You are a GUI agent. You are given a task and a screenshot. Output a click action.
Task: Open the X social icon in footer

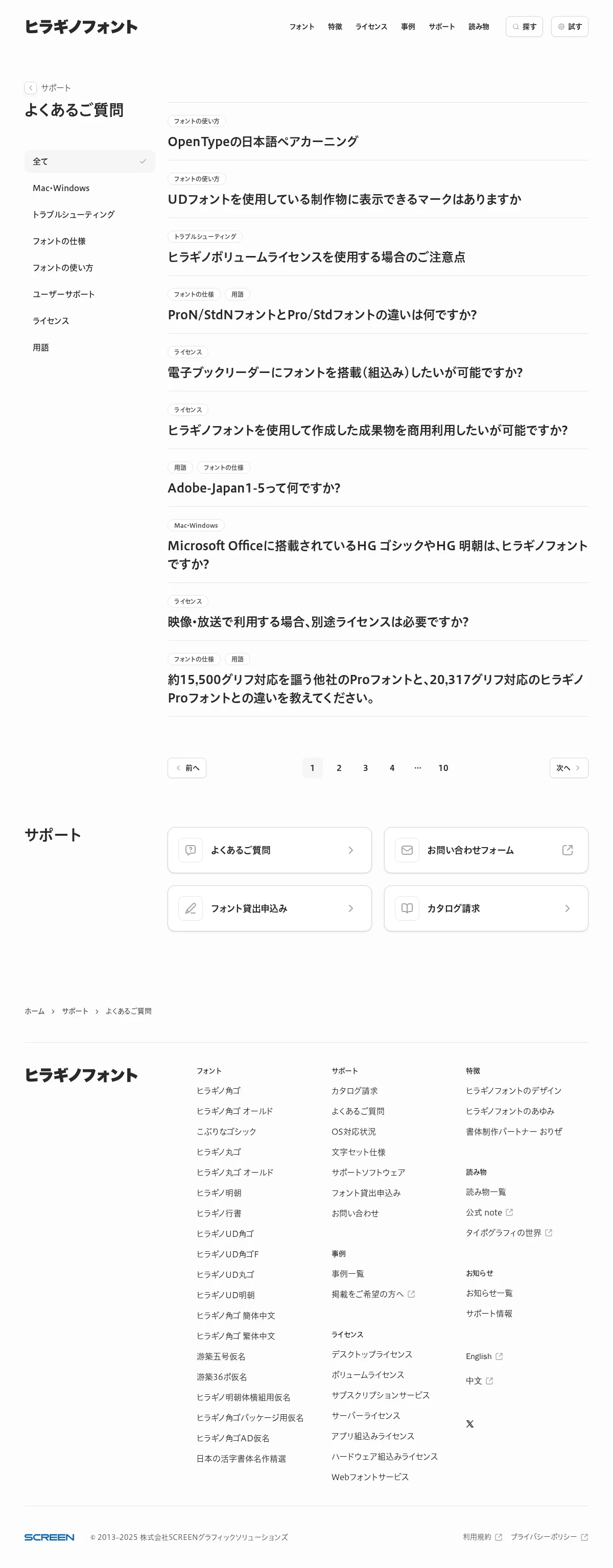[x=470, y=1424]
